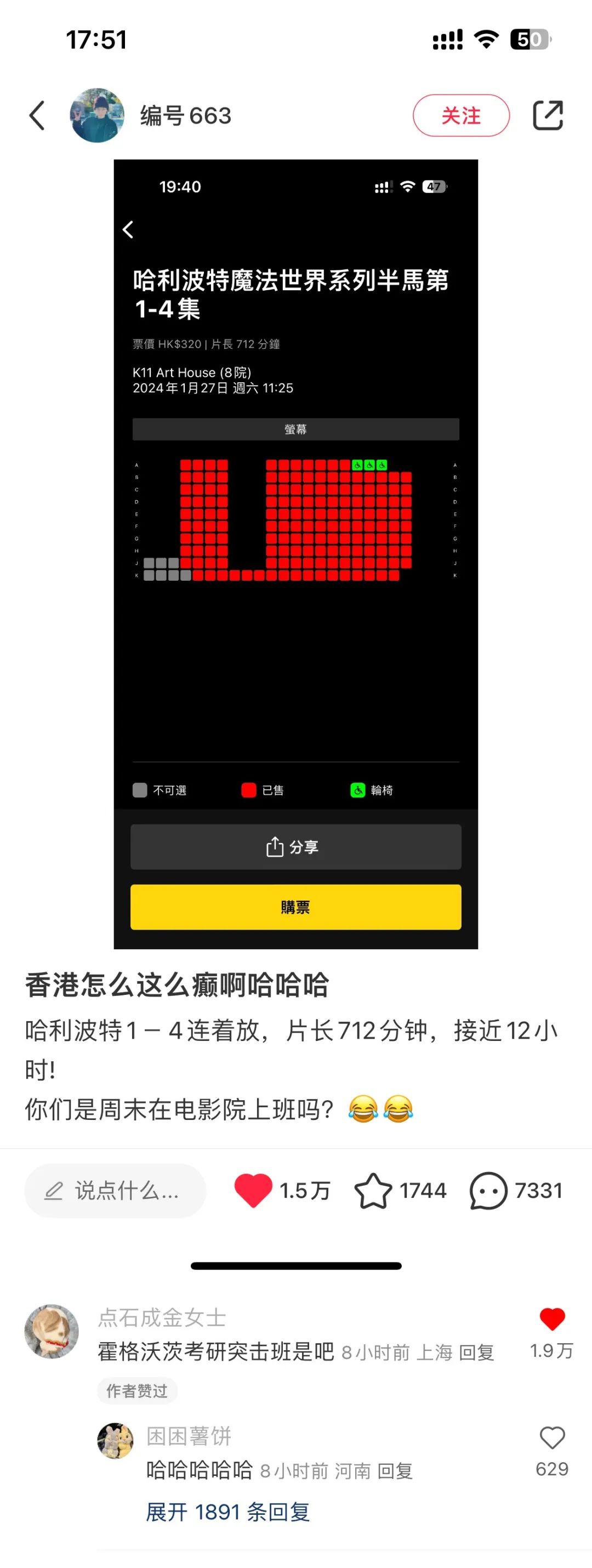Reply to 点石成金女士's comment
592x1568 pixels.
tap(476, 1352)
